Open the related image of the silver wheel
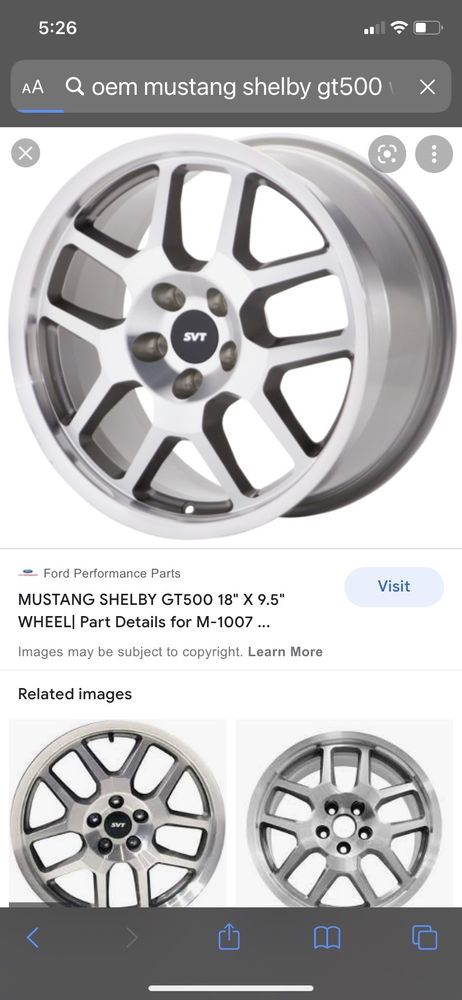Image resolution: width=462 pixels, height=1000 pixels. point(344,813)
